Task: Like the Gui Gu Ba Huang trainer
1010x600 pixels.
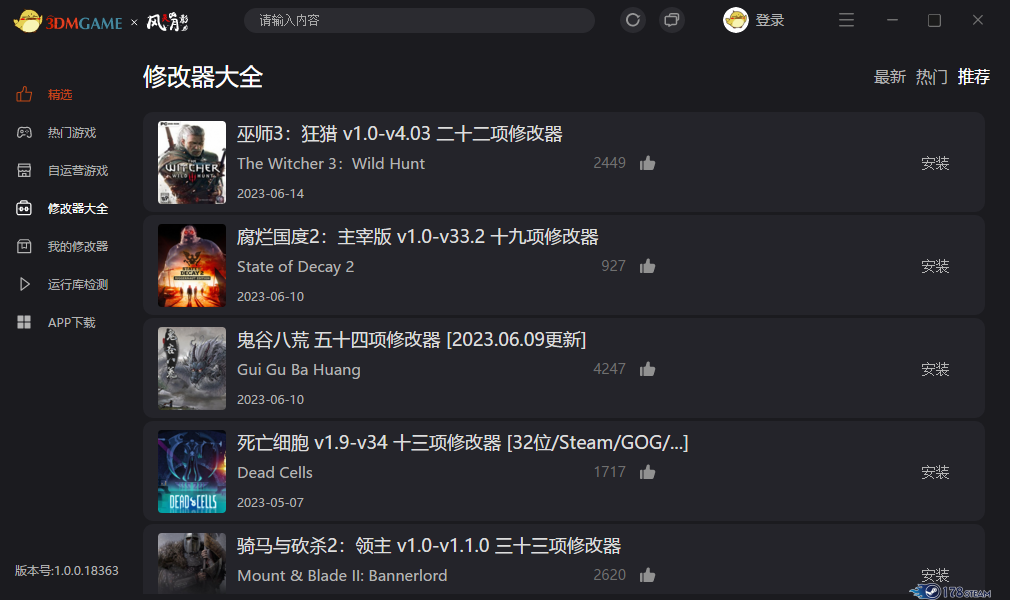Action: point(647,370)
